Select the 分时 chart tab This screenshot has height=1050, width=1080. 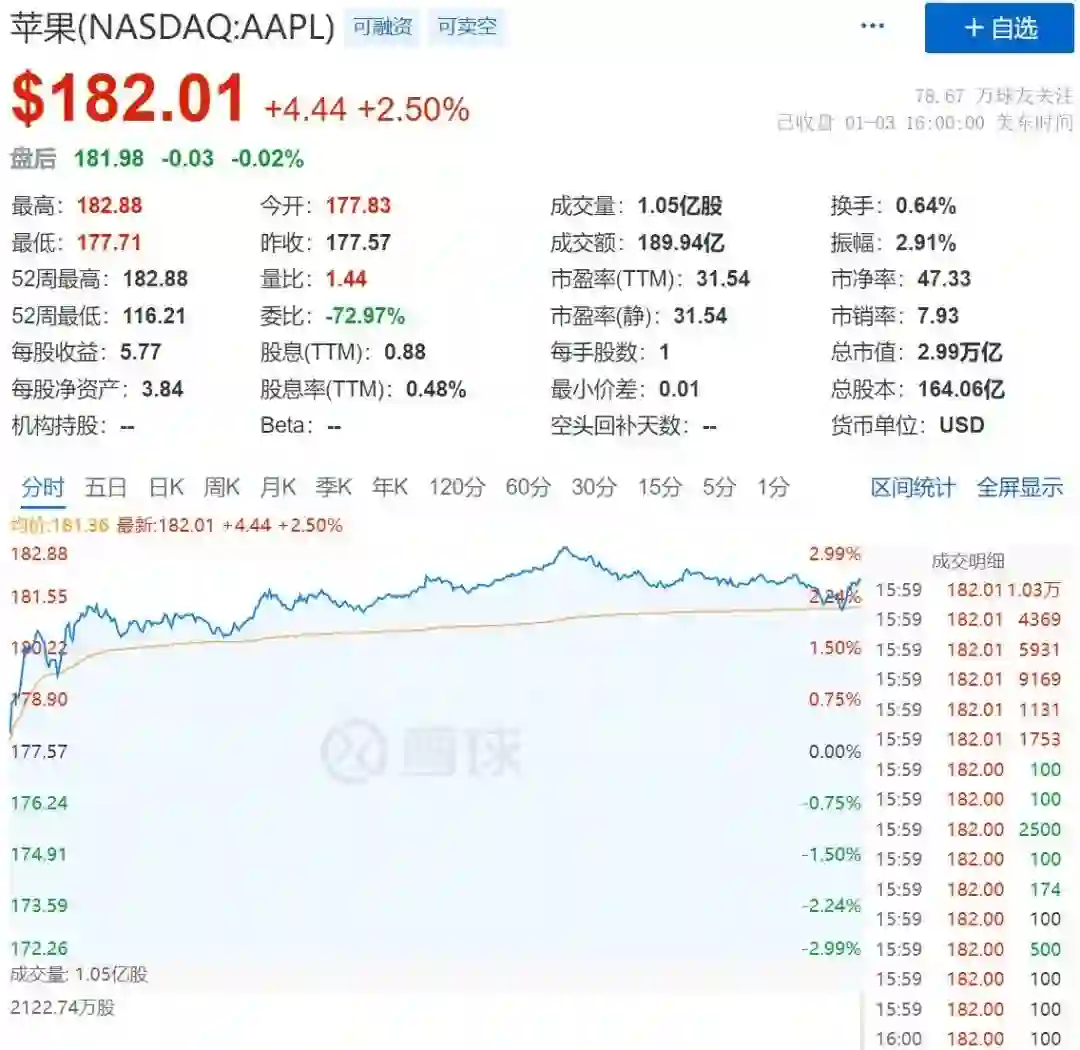coord(43,487)
